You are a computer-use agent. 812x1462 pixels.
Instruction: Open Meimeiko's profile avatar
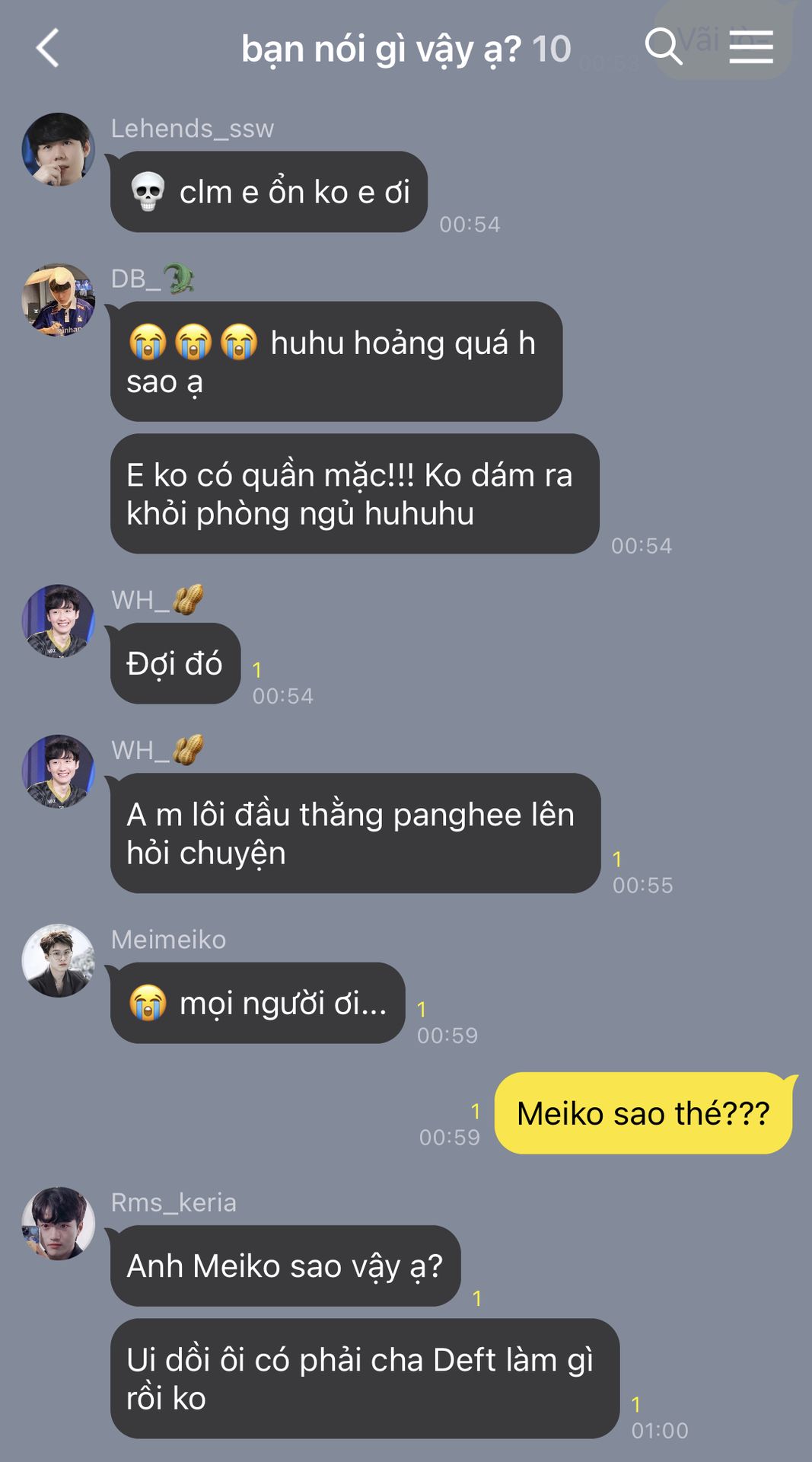[59, 960]
